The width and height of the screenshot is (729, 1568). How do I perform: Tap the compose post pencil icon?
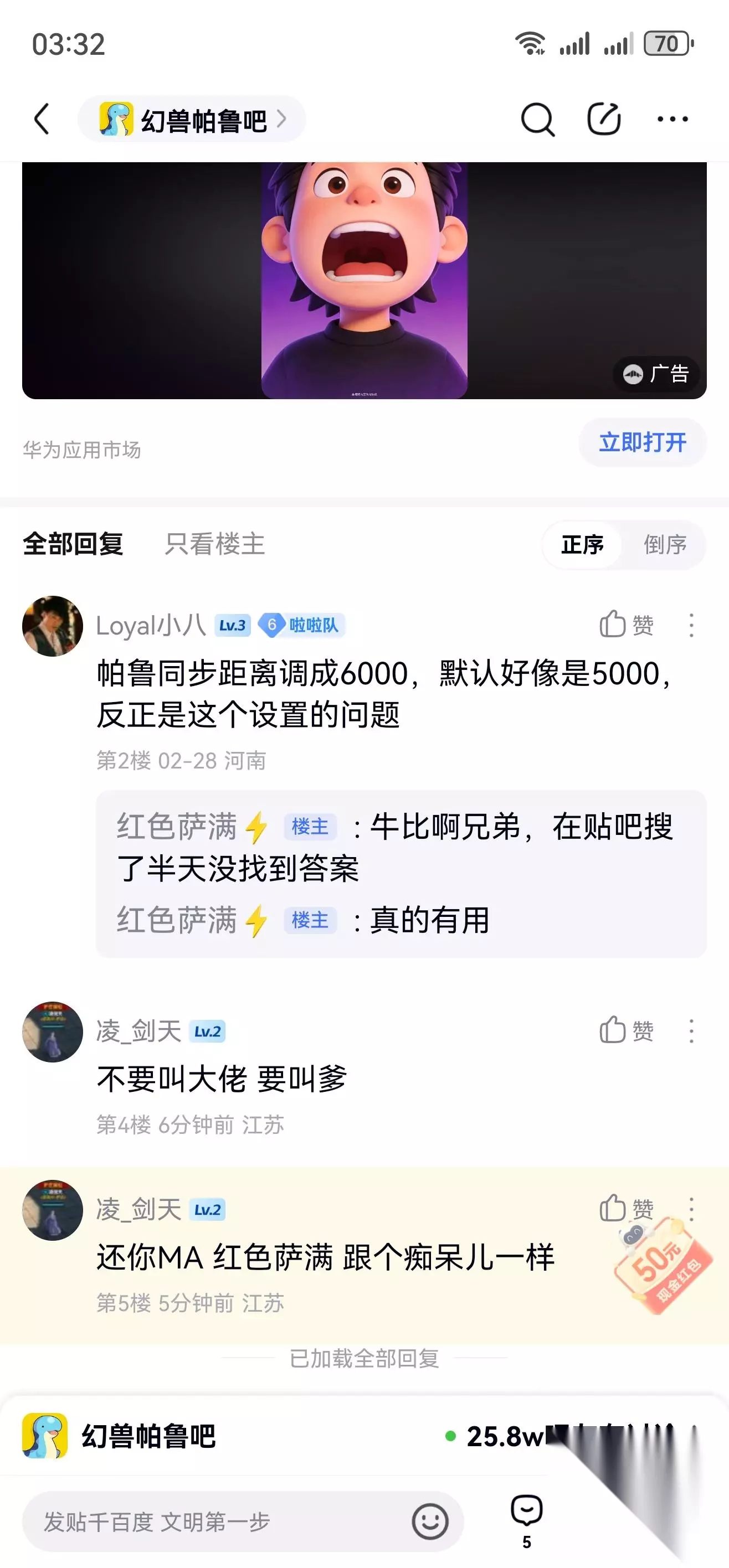604,118
